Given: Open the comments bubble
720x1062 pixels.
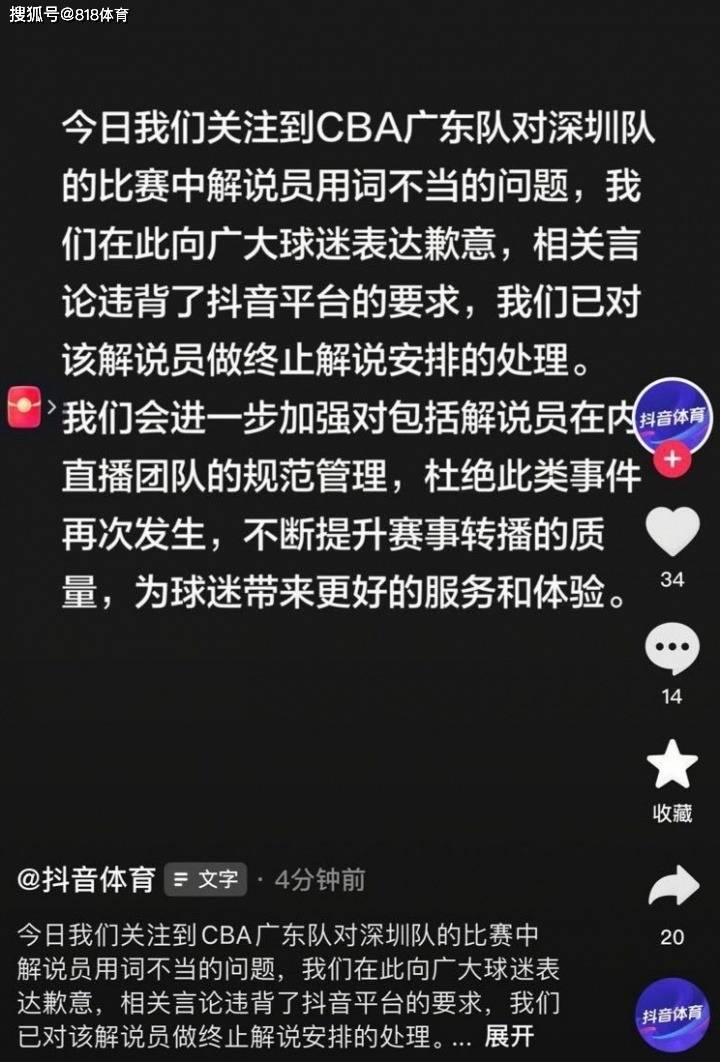Looking at the screenshot, I should [x=672, y=648].
